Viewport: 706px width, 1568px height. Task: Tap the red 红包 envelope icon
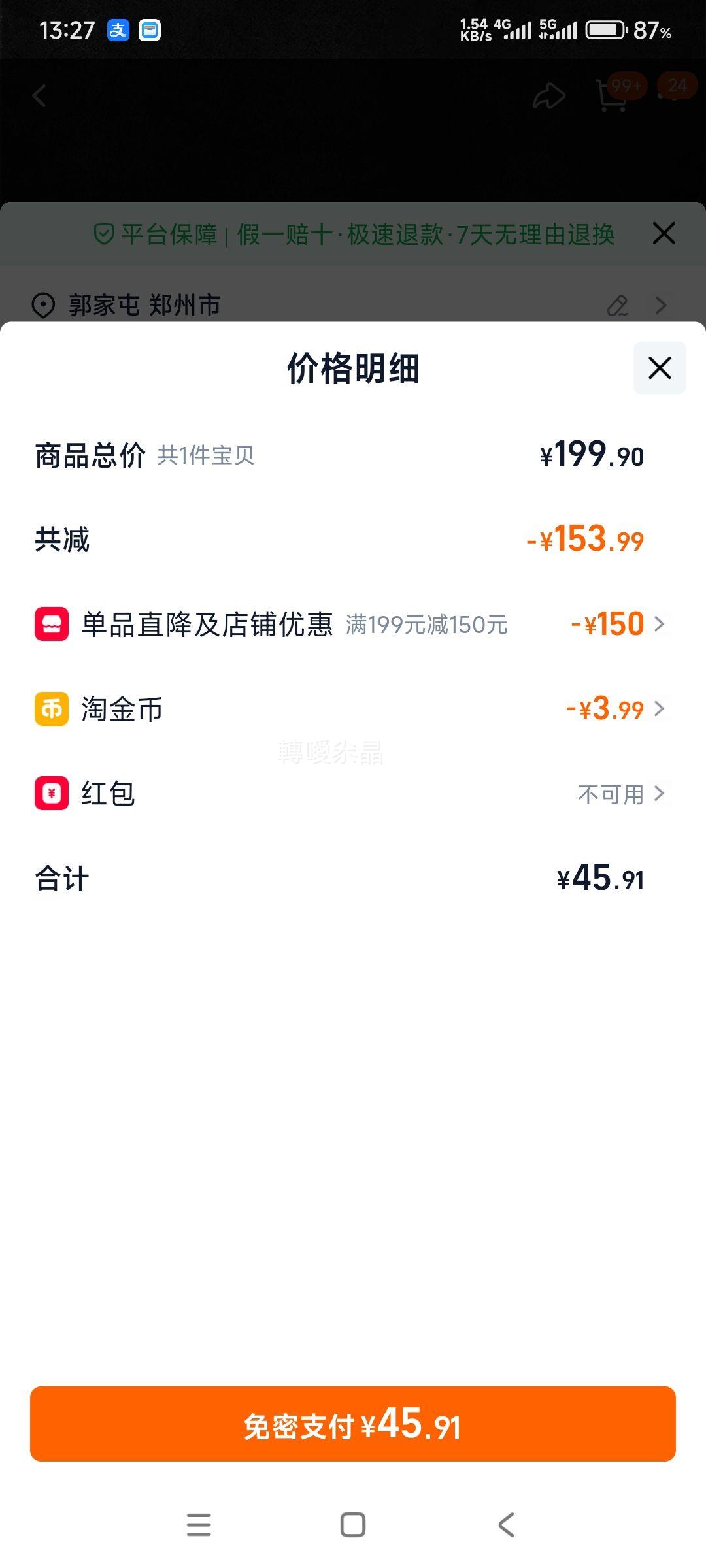pyautogui.click(x=50, y=794)
